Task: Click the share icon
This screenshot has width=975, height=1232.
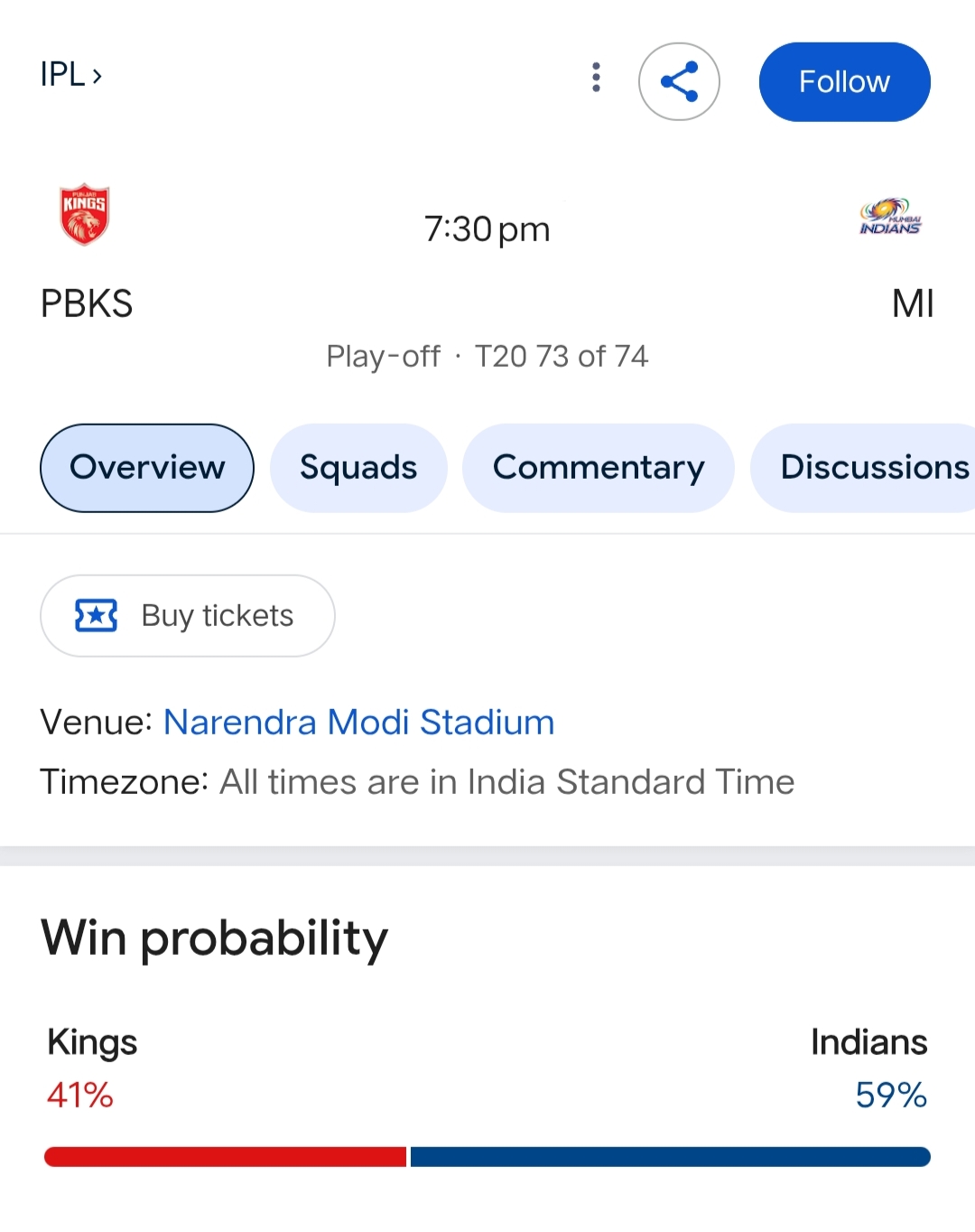Action: tap(679, 81)
